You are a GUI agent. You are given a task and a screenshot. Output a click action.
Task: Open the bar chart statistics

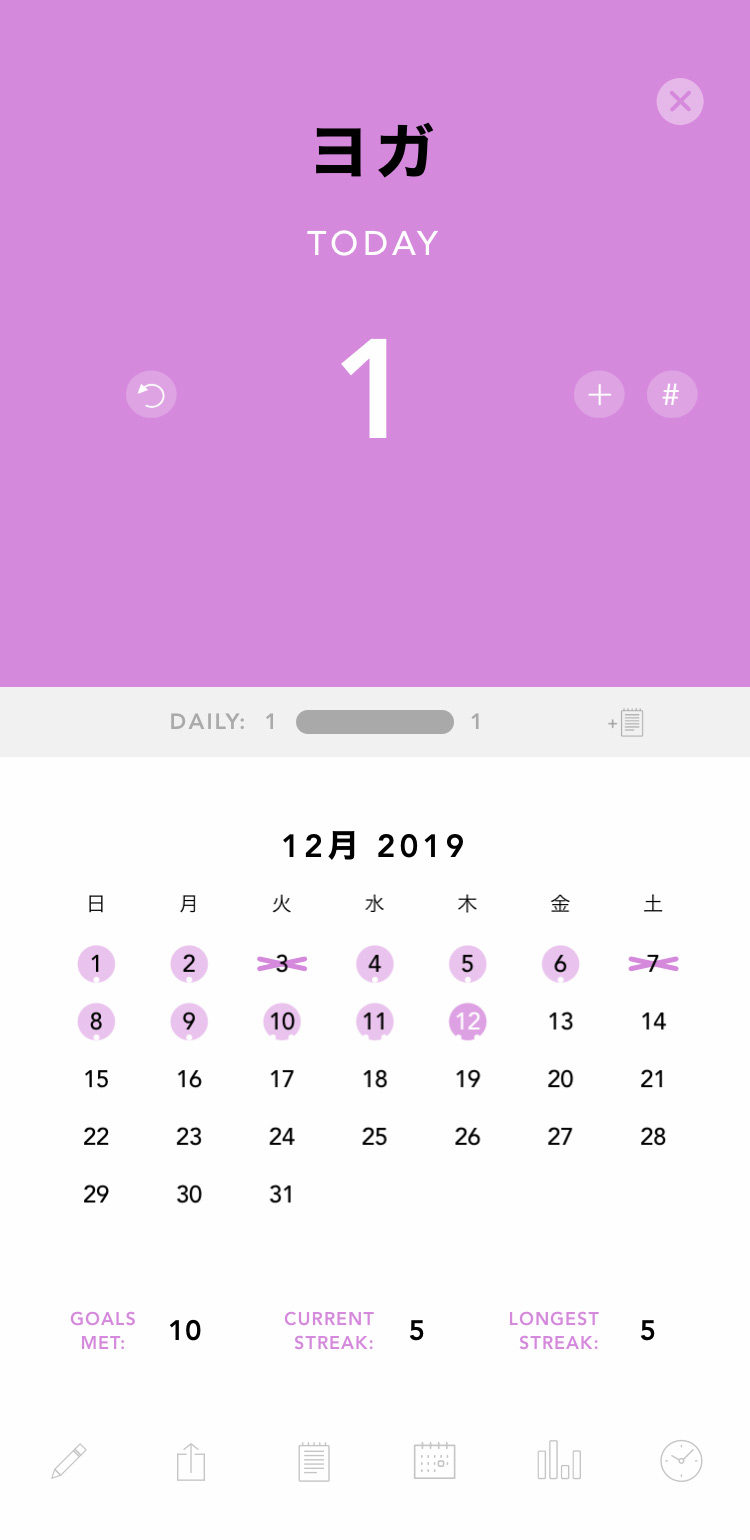pos(559,1461)
